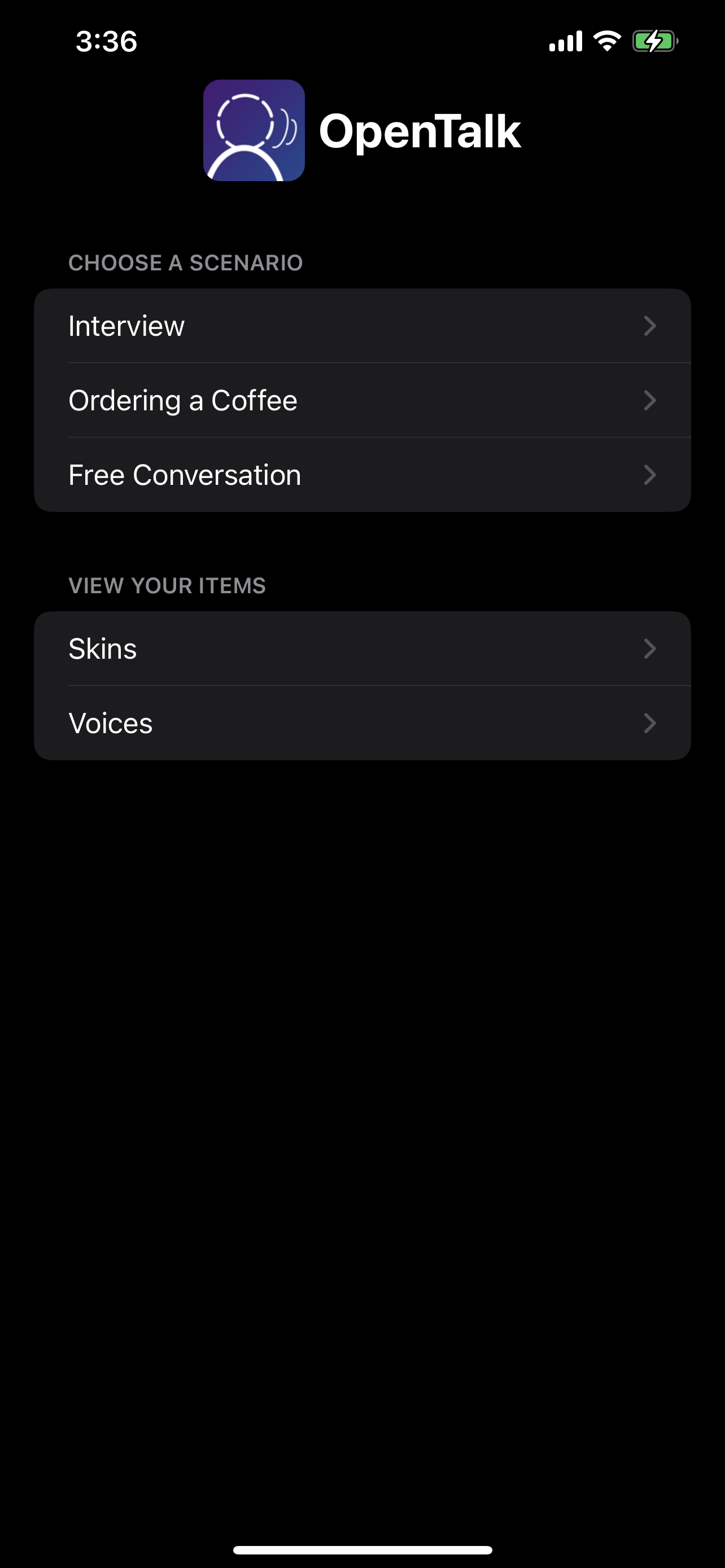
Task: Open the Voices list
Action: pyautogui.click(x=361, y=723)
